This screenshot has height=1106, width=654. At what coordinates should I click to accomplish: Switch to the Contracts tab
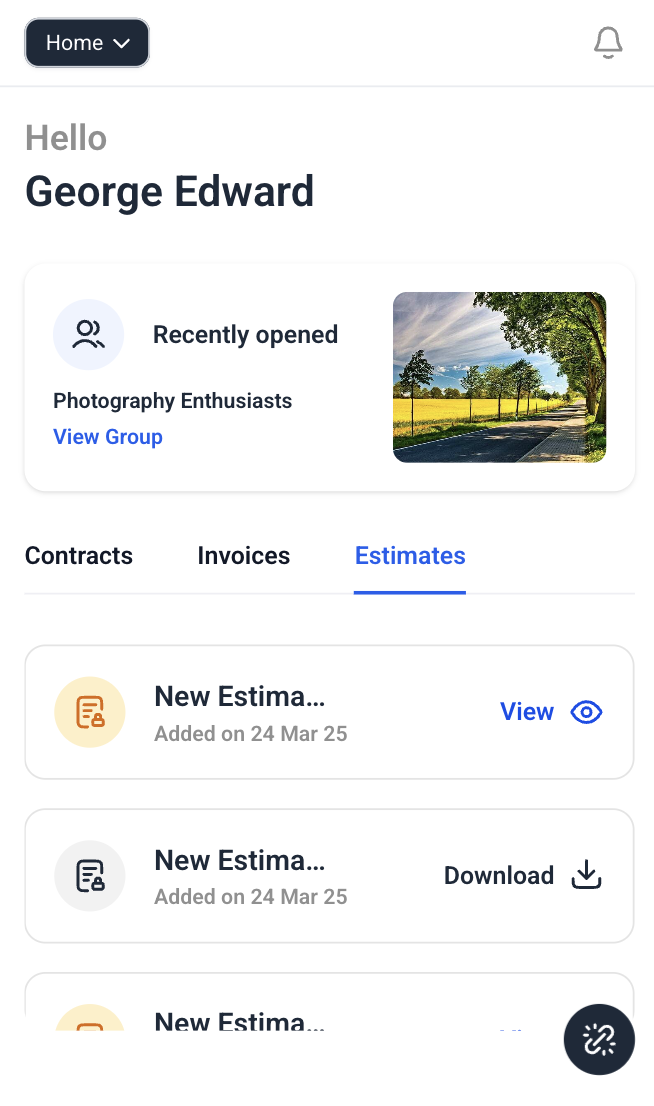(x=79, y=556)
